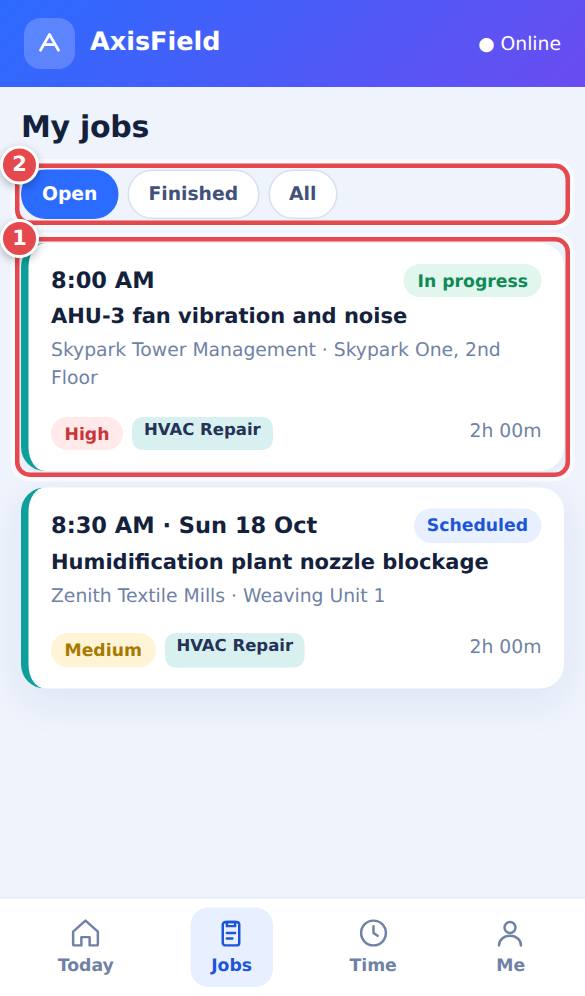Open the Me profile tab
The height and width of the screenshot is (996, 585).
click(511, 946)
